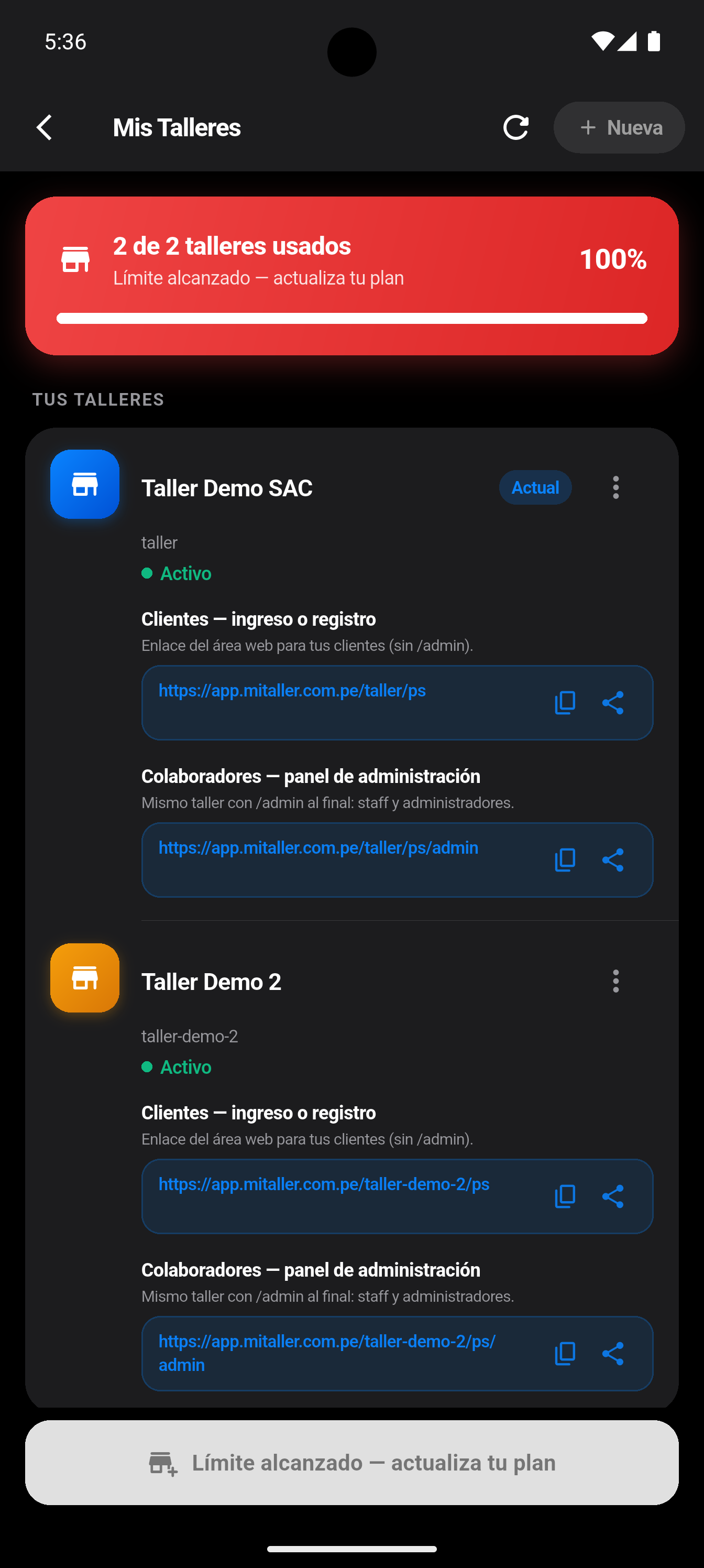This screenshot has height=1568, width=704.
Task: Tap the Activo status of Taller Demo 2
Action: pyautogui.click(x=177, y=1066)
